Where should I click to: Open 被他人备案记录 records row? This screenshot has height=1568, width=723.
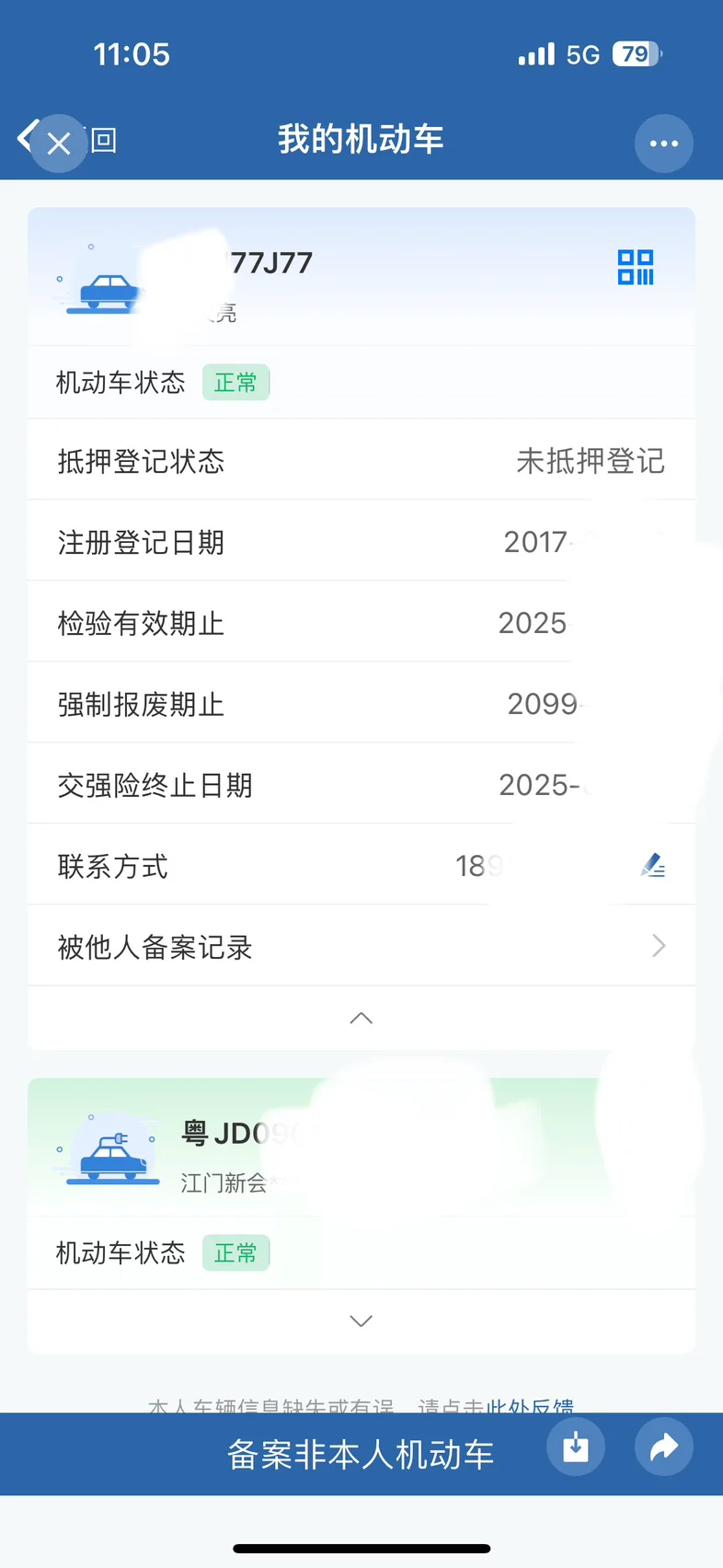[x=361, y=946]
